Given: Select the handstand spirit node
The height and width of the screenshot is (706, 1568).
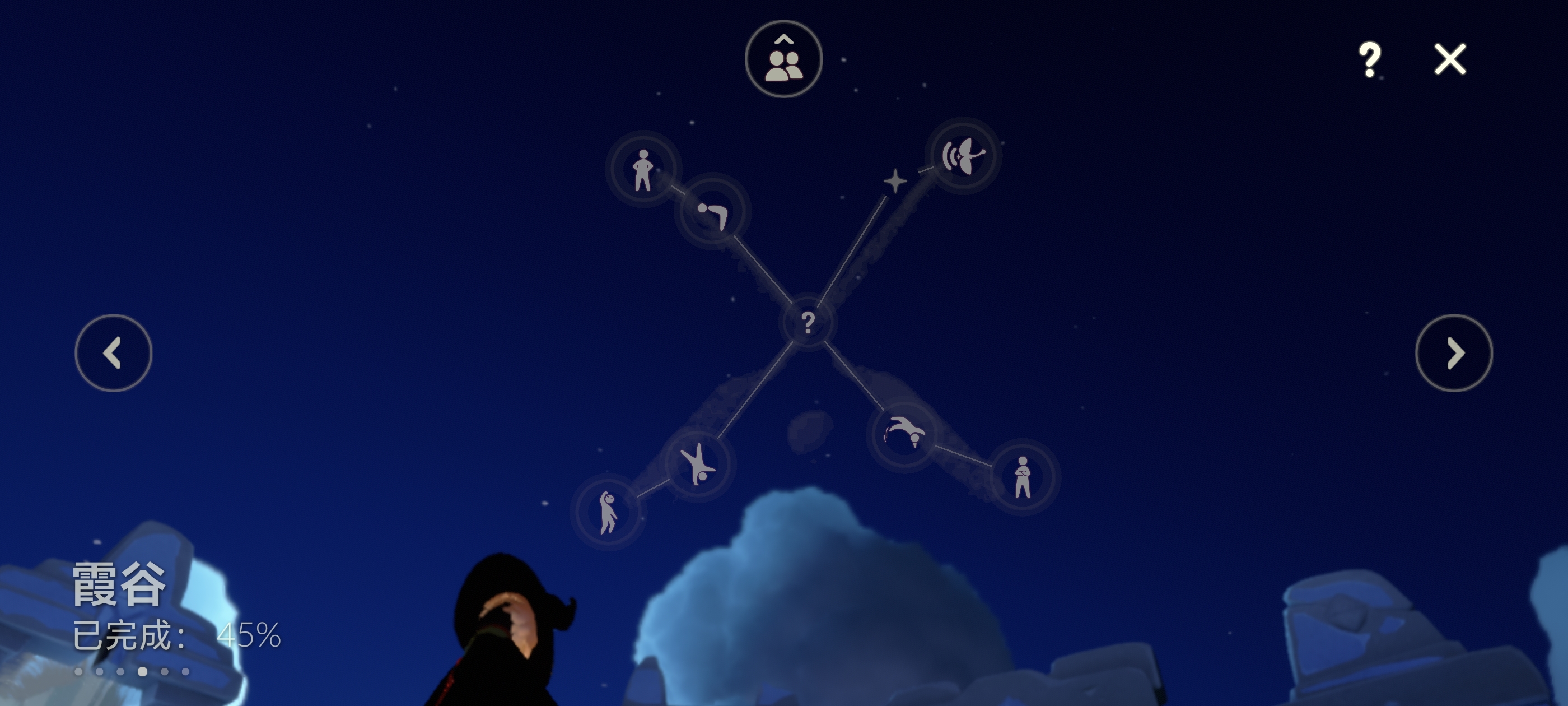Looking at the screenshot, I should (x=698, y=465).
